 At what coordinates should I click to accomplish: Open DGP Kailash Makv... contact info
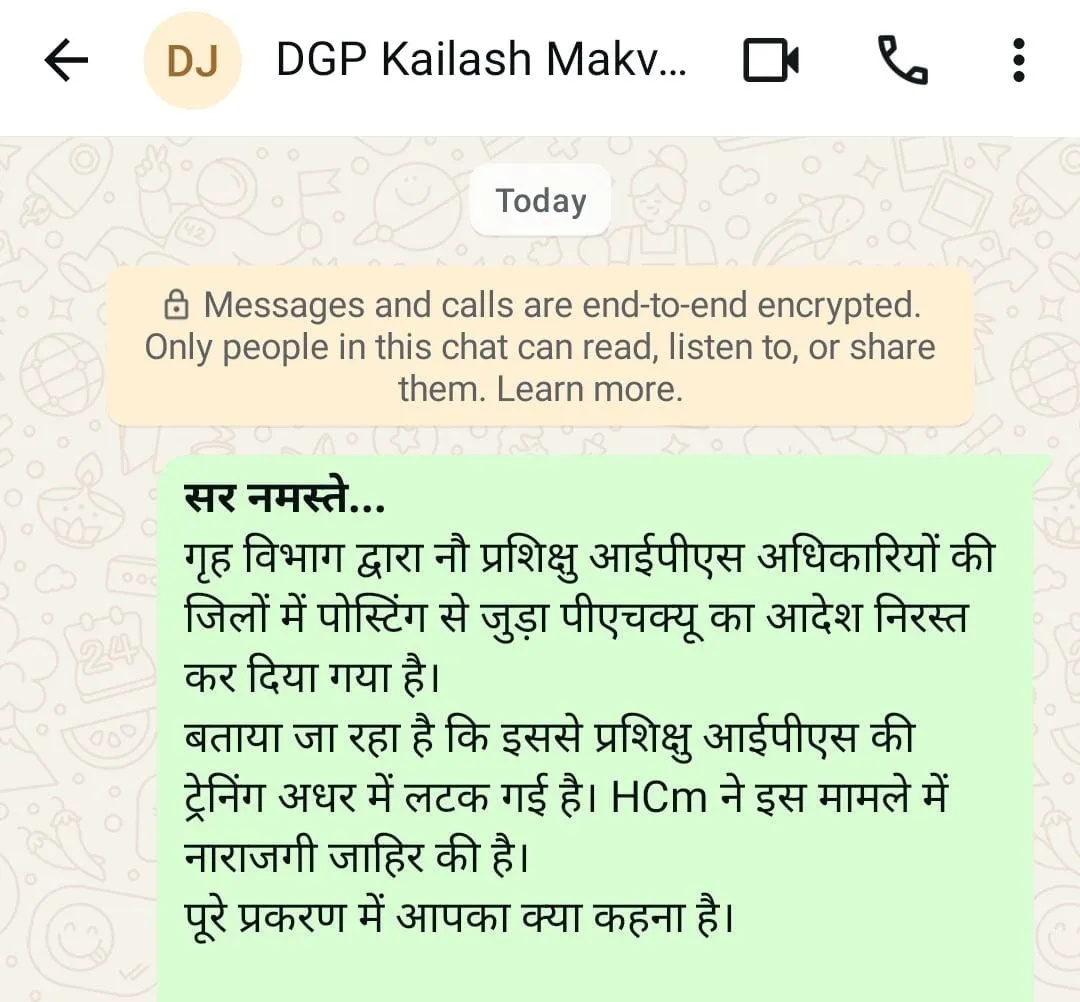click(481, 61)
